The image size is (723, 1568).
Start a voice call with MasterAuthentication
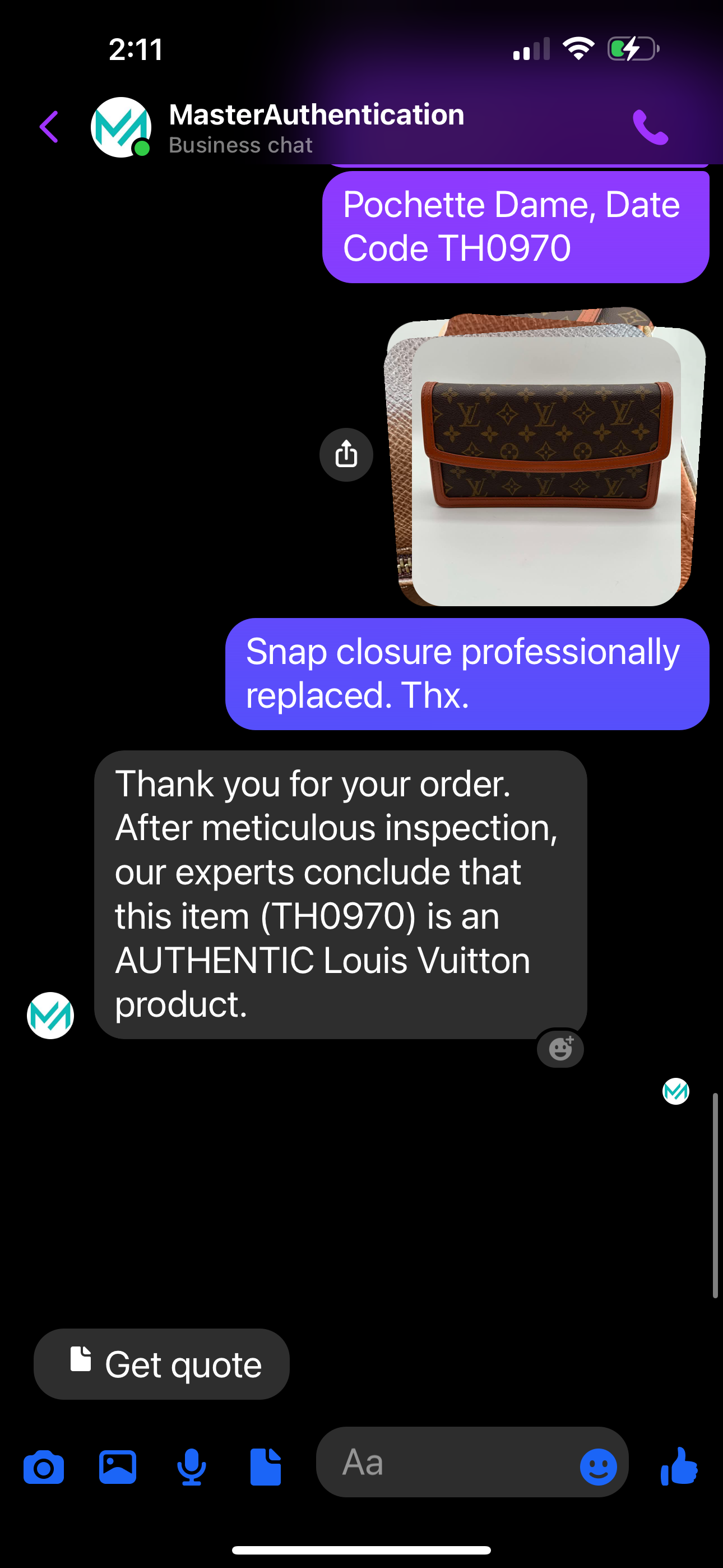(x=650, y=127)
